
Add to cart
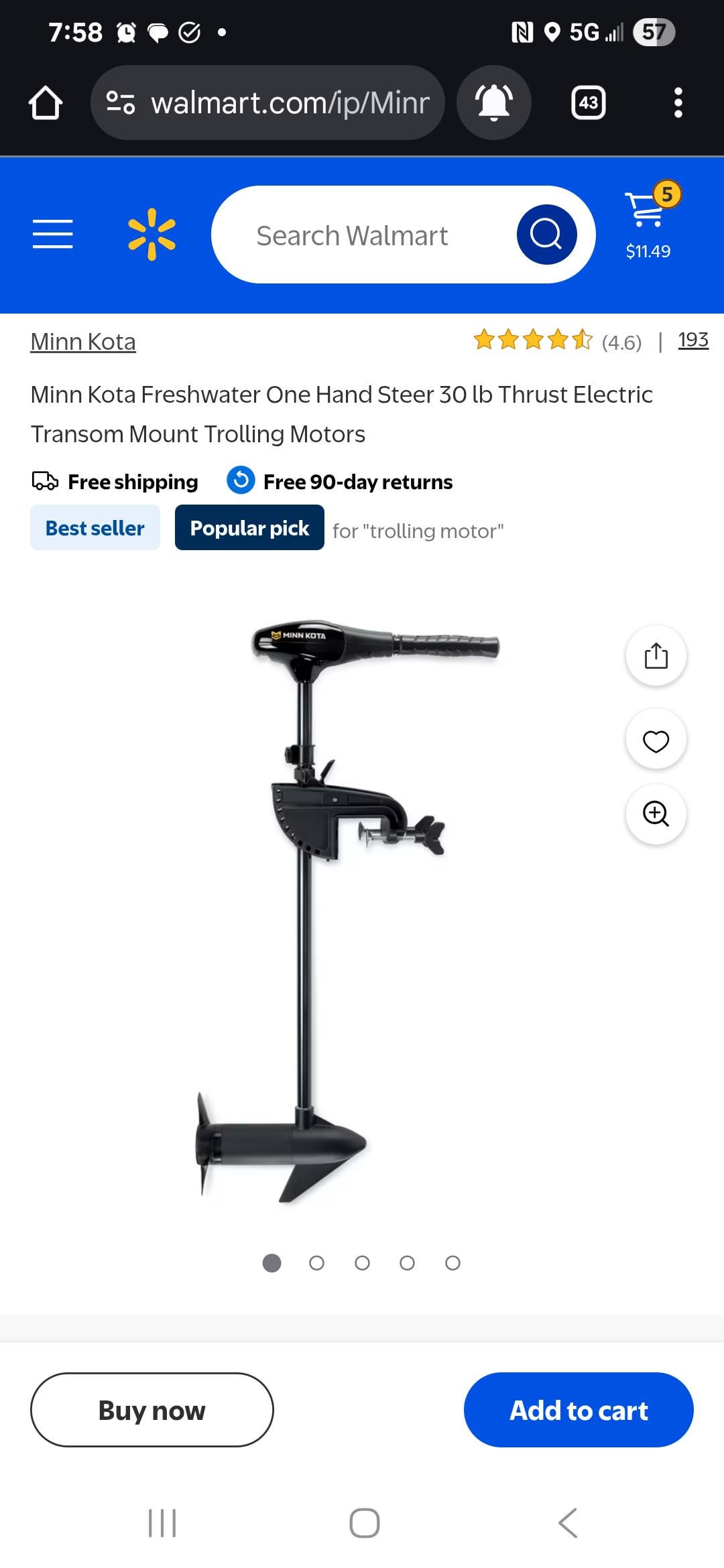579,1410
